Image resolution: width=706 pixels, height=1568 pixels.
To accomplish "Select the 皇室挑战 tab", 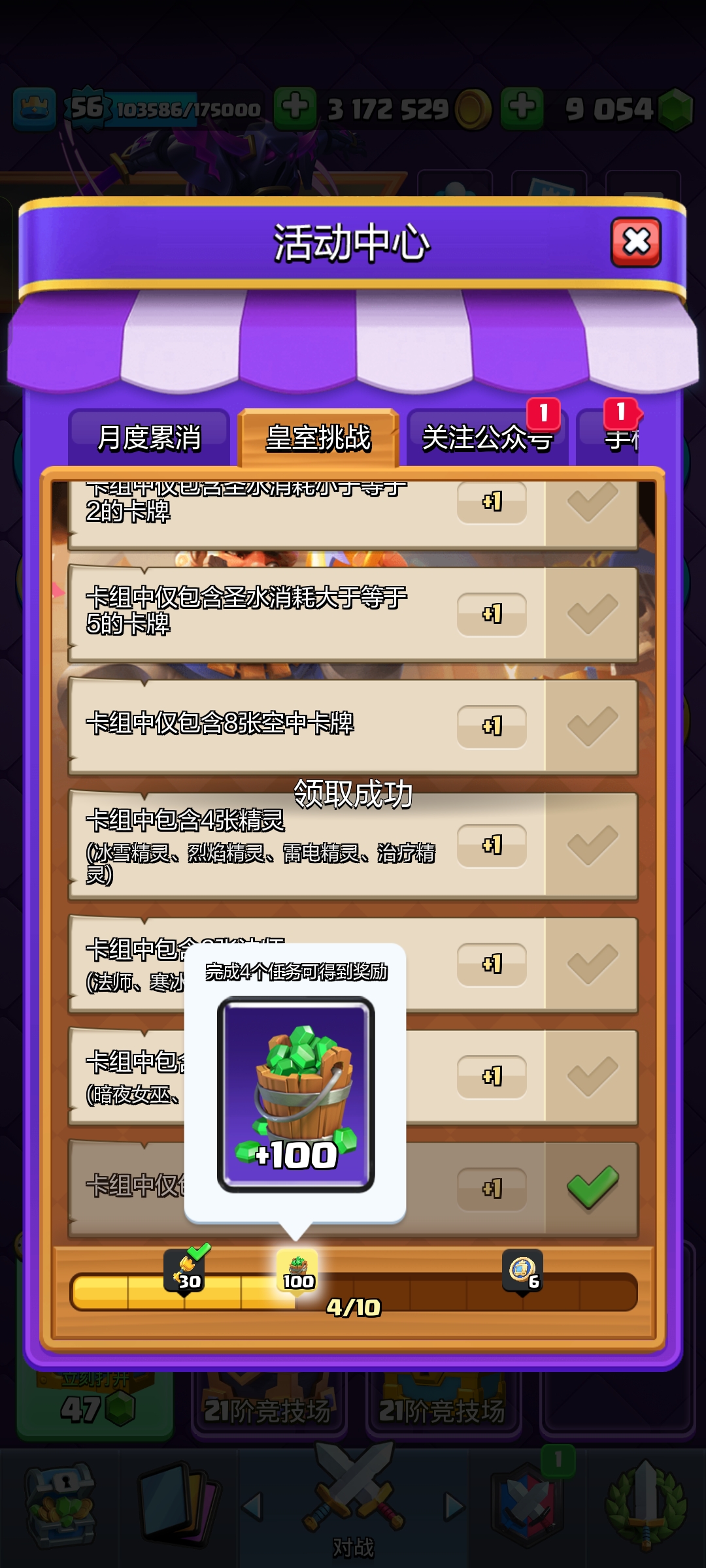I will (318, 437).
